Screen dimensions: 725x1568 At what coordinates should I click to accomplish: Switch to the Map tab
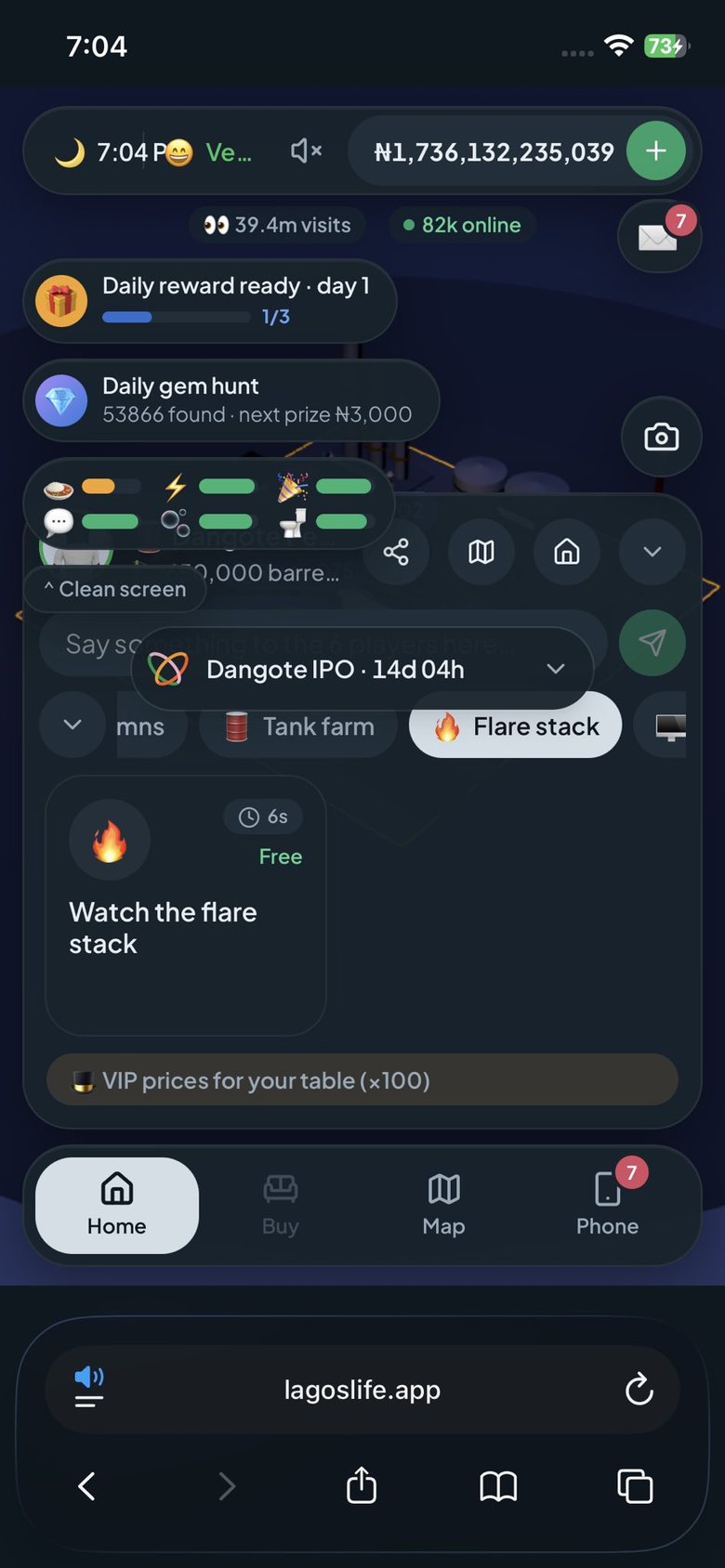pos(443,1205)
